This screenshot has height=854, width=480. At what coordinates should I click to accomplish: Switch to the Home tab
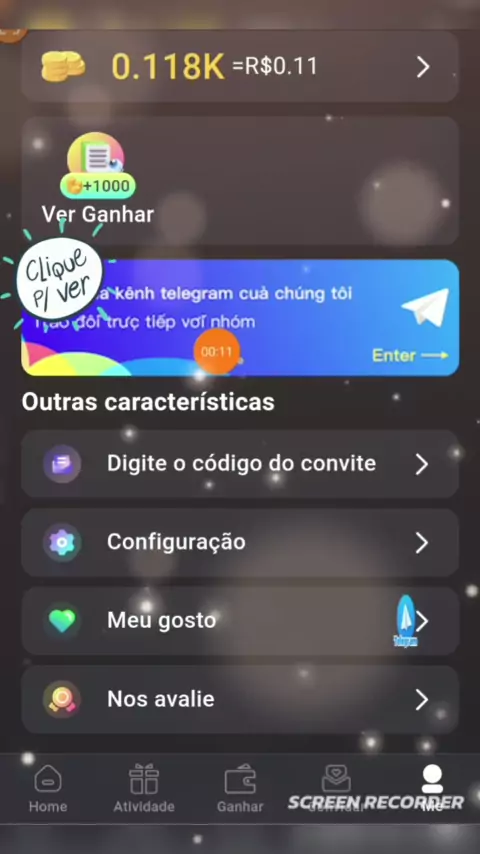[48, 789]
